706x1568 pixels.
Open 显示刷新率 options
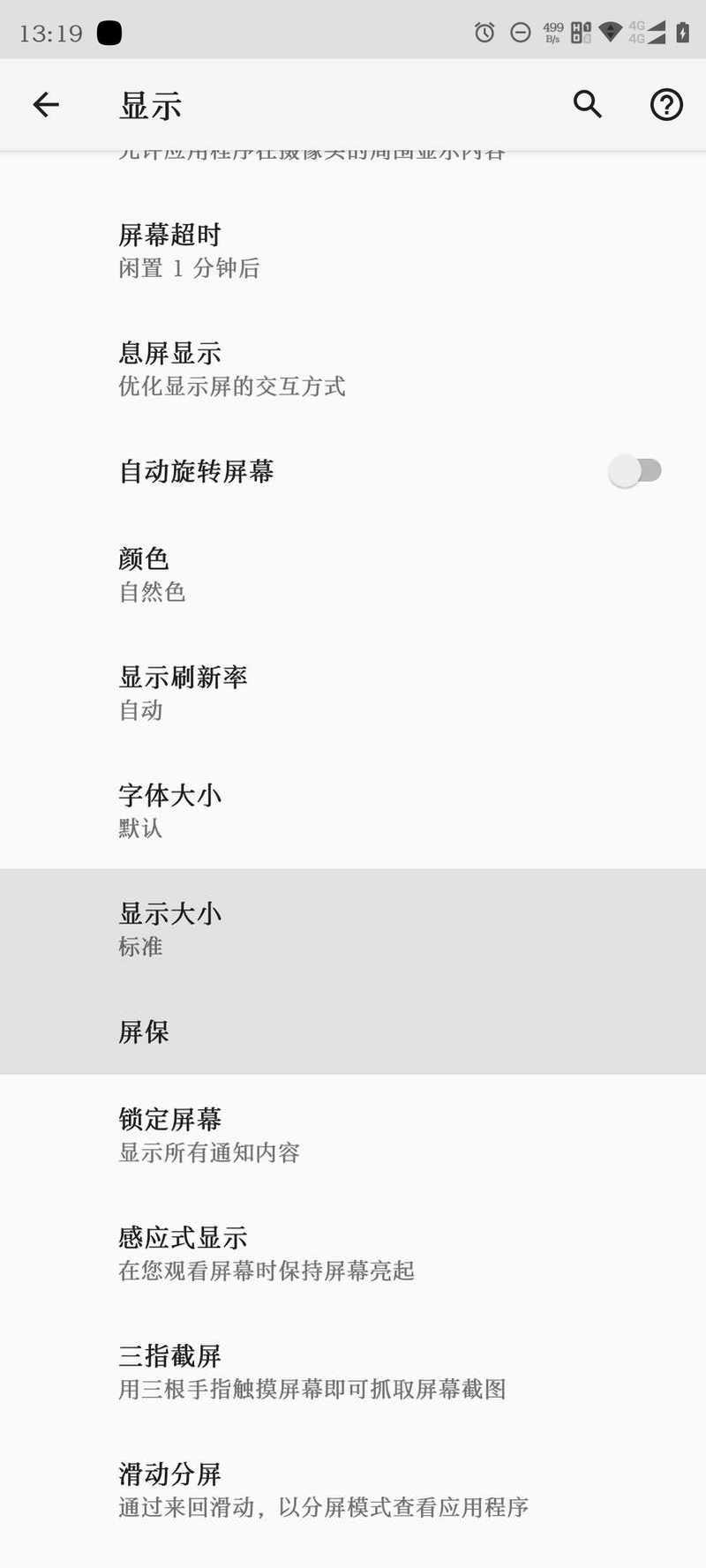[353, 693]
